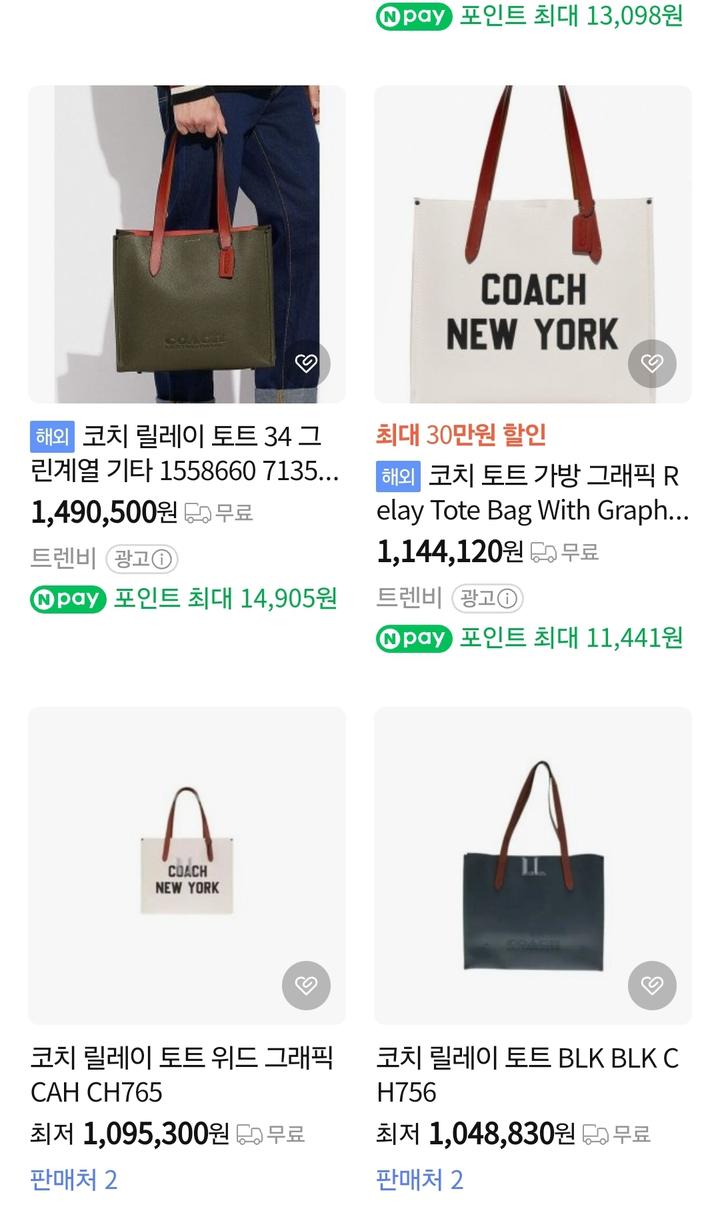Add the 1,144,120원 graphic tote to wishlist

pos(652,364)
